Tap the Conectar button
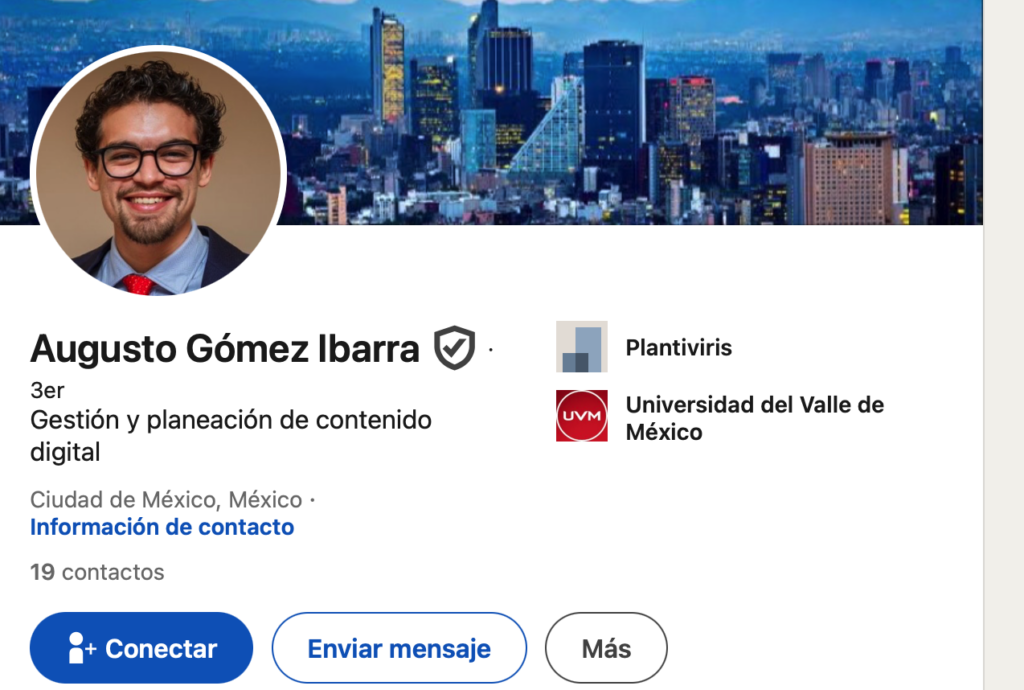Image resolution: width=1024 pixels, height=690 pixels. (141, 648)
